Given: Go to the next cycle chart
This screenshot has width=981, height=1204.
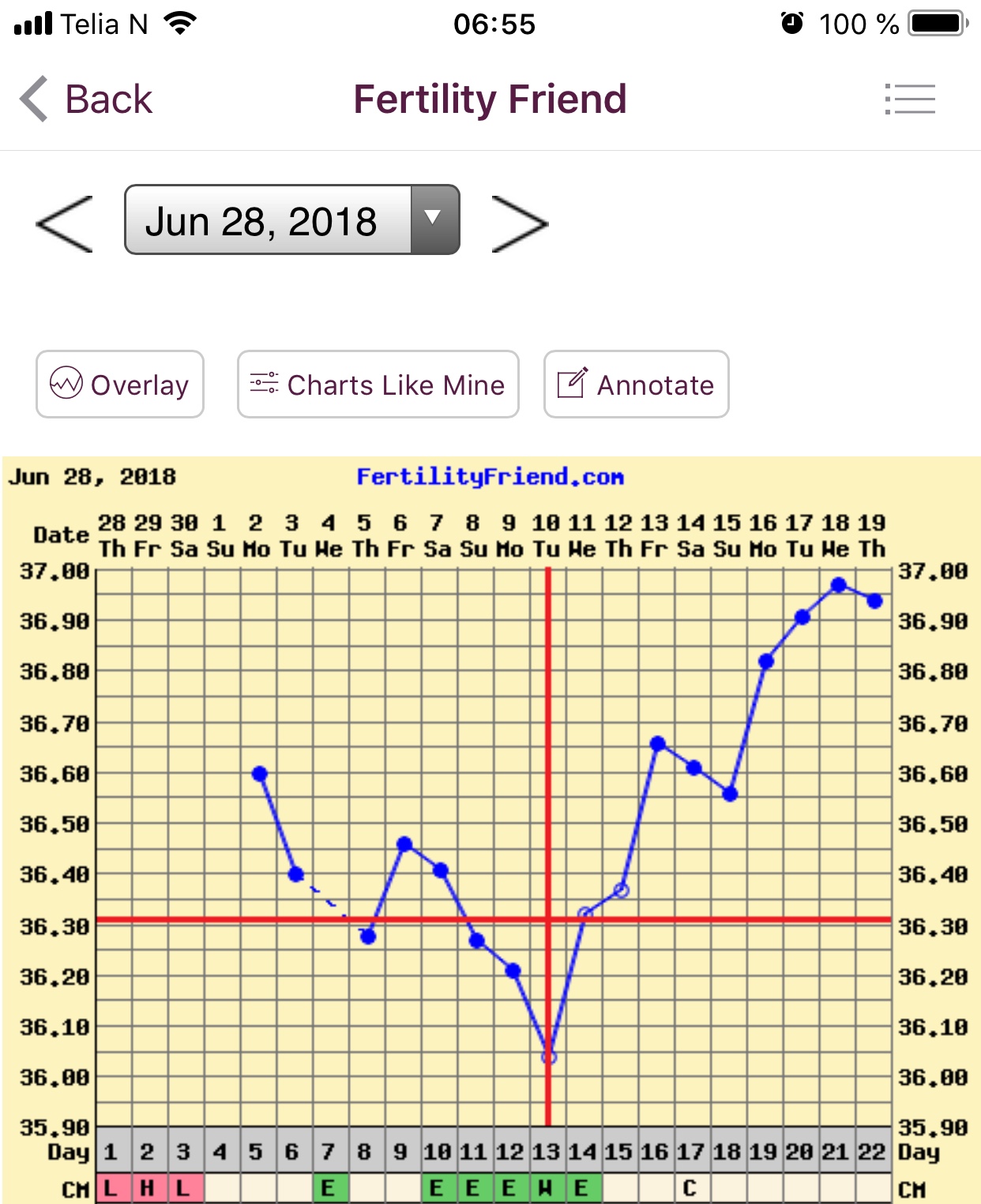Looking at the screenshot, I should pos(519,223).
